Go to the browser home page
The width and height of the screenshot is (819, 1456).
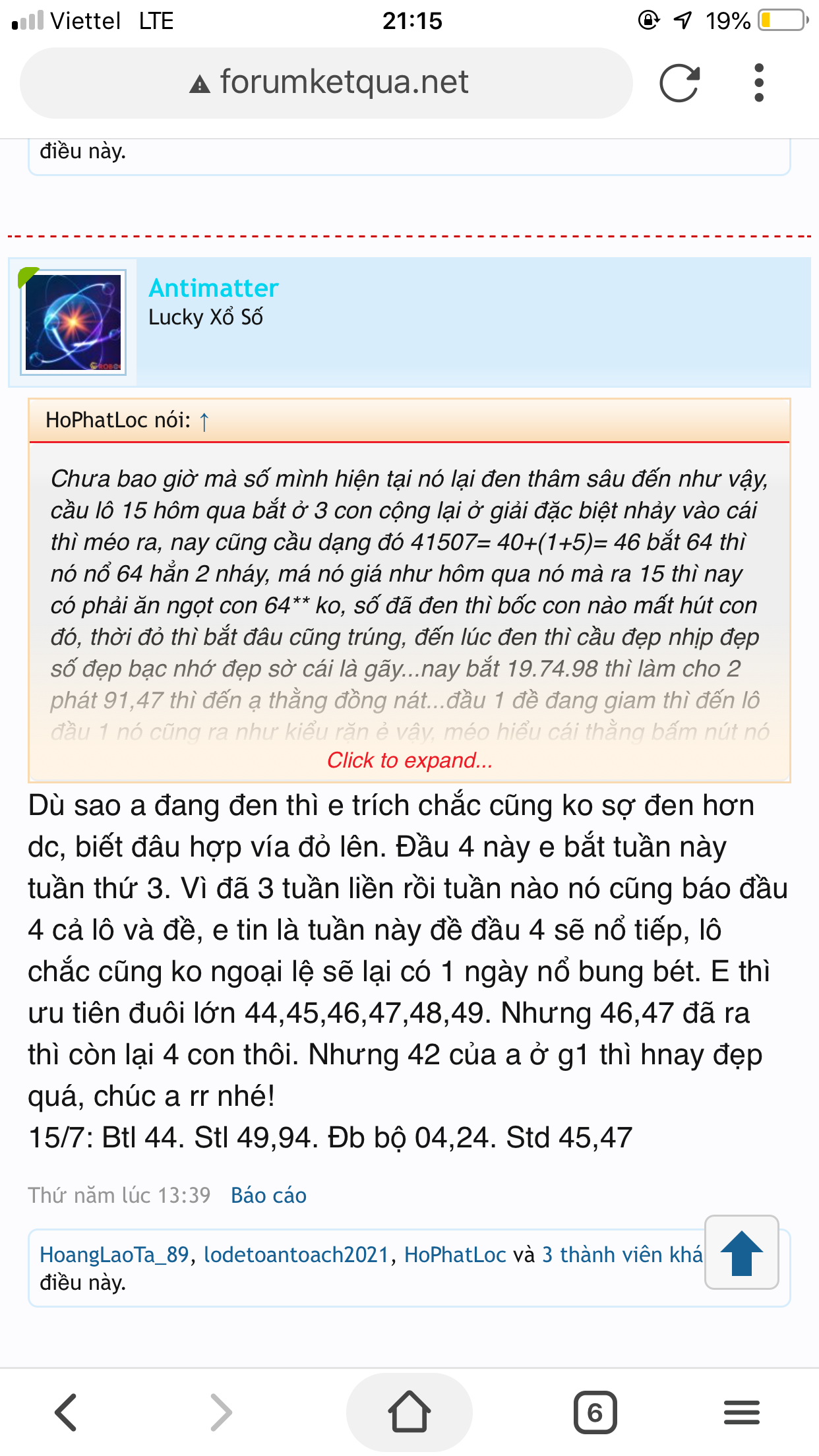409,1412
